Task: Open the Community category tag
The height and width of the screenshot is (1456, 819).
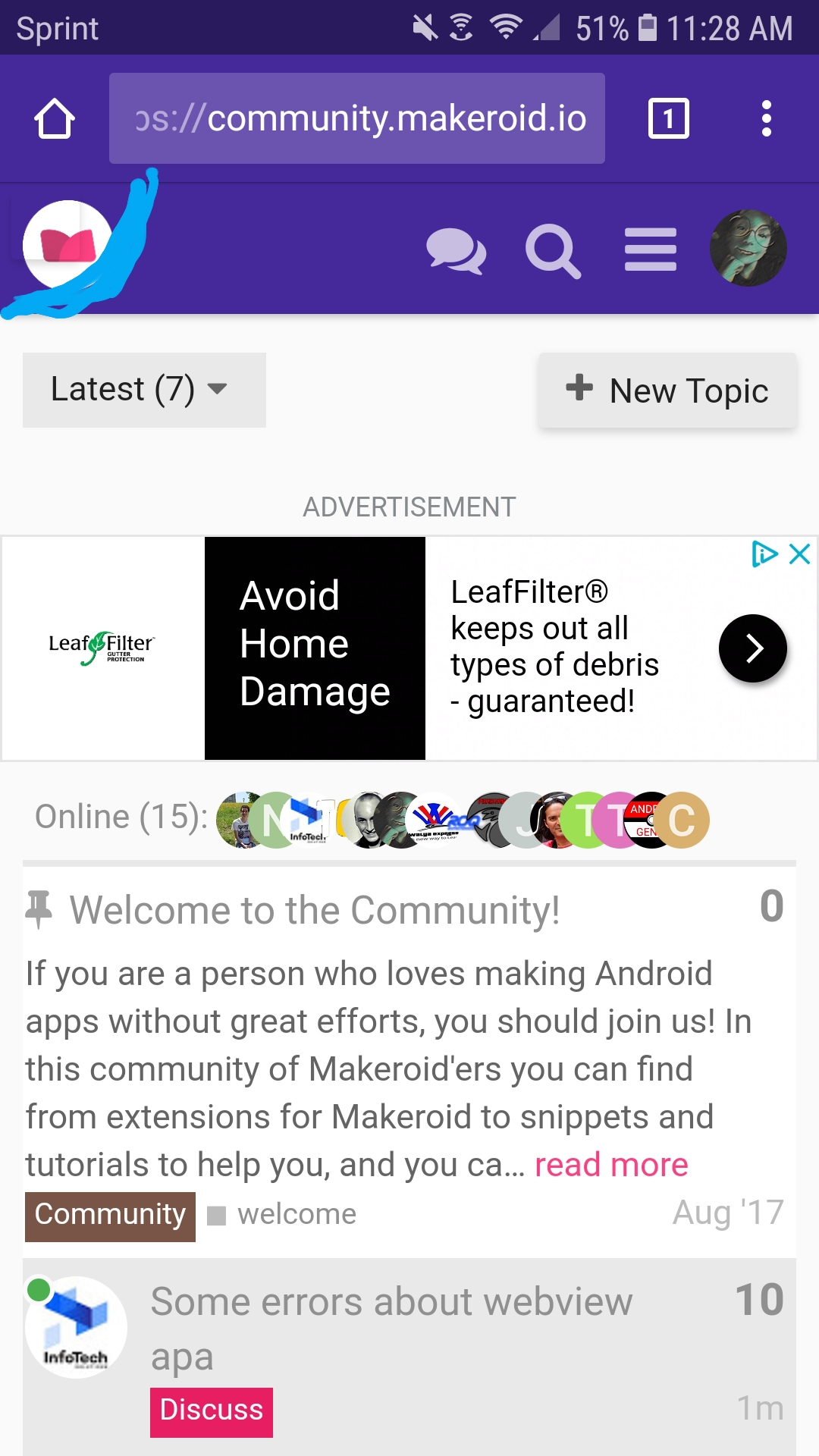Action: click(110, 1216)
